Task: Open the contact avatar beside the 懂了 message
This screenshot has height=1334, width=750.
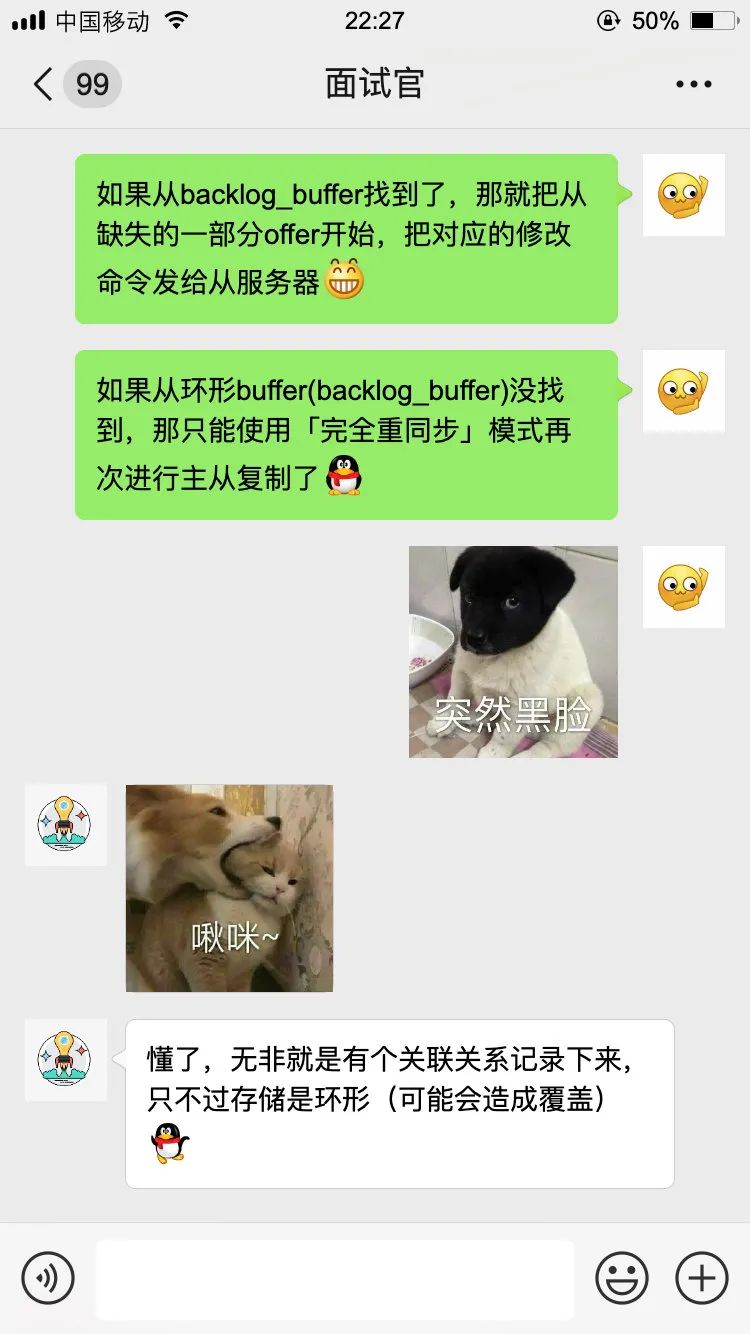Action: pyautogui.click(x=65, y=1060)
